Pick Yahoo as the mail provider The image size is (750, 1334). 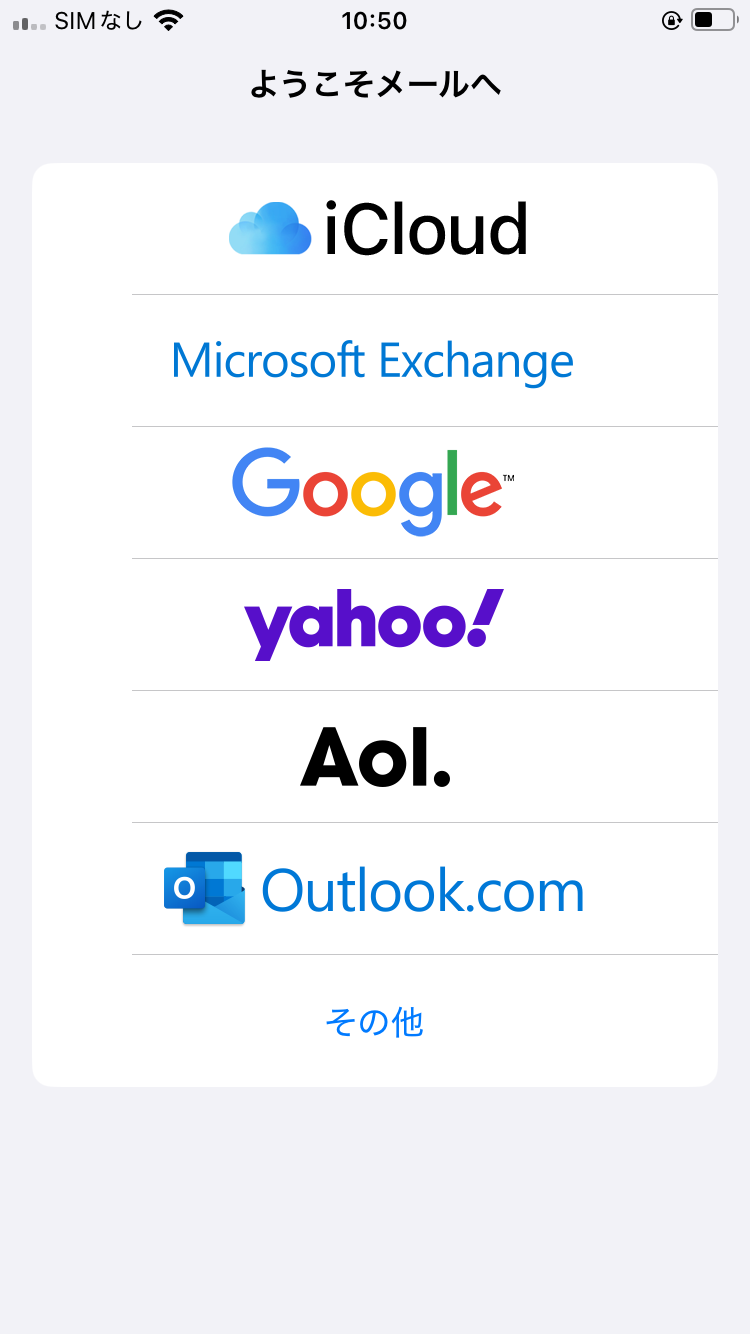pos(375,624)
